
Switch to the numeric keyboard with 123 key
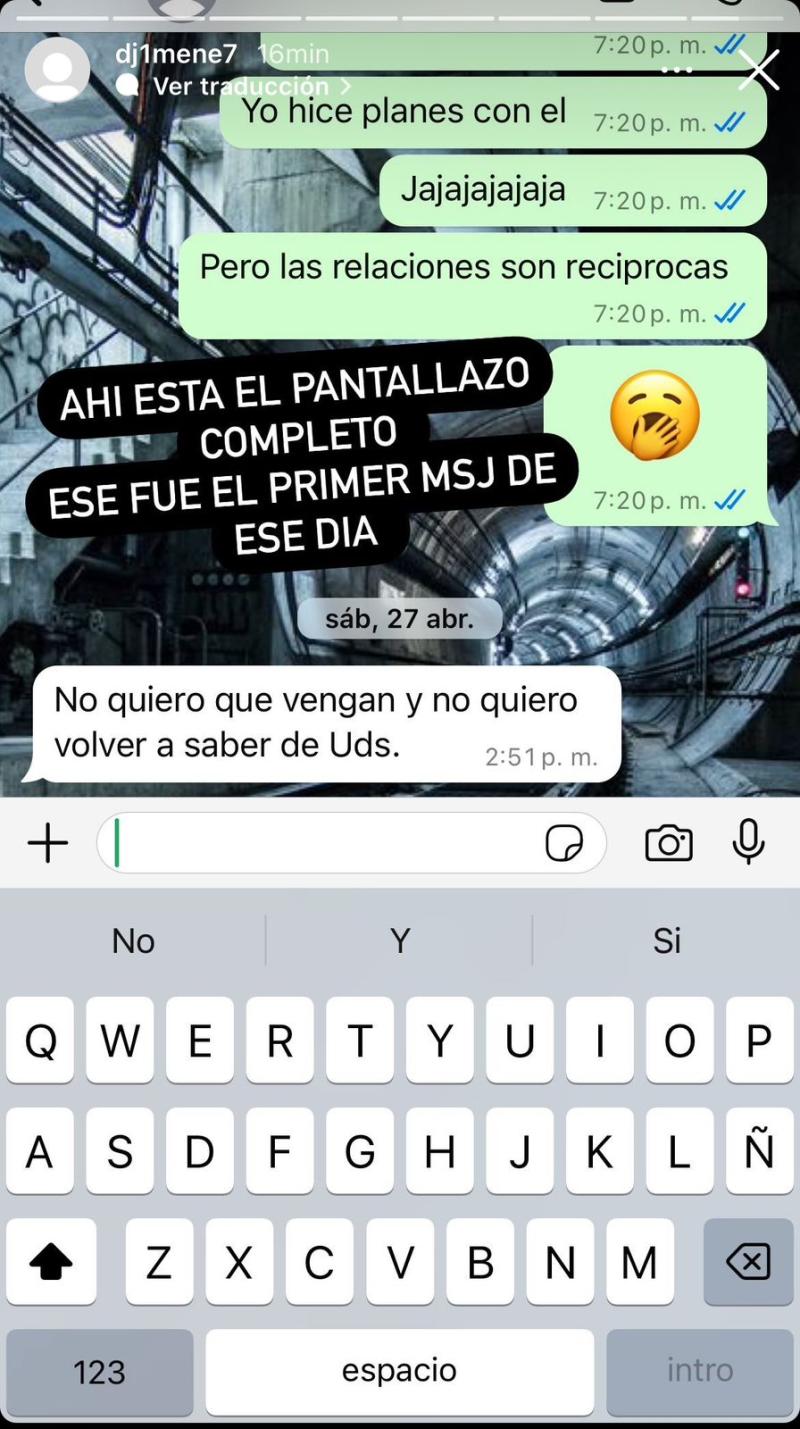[x=98, y=1371]
